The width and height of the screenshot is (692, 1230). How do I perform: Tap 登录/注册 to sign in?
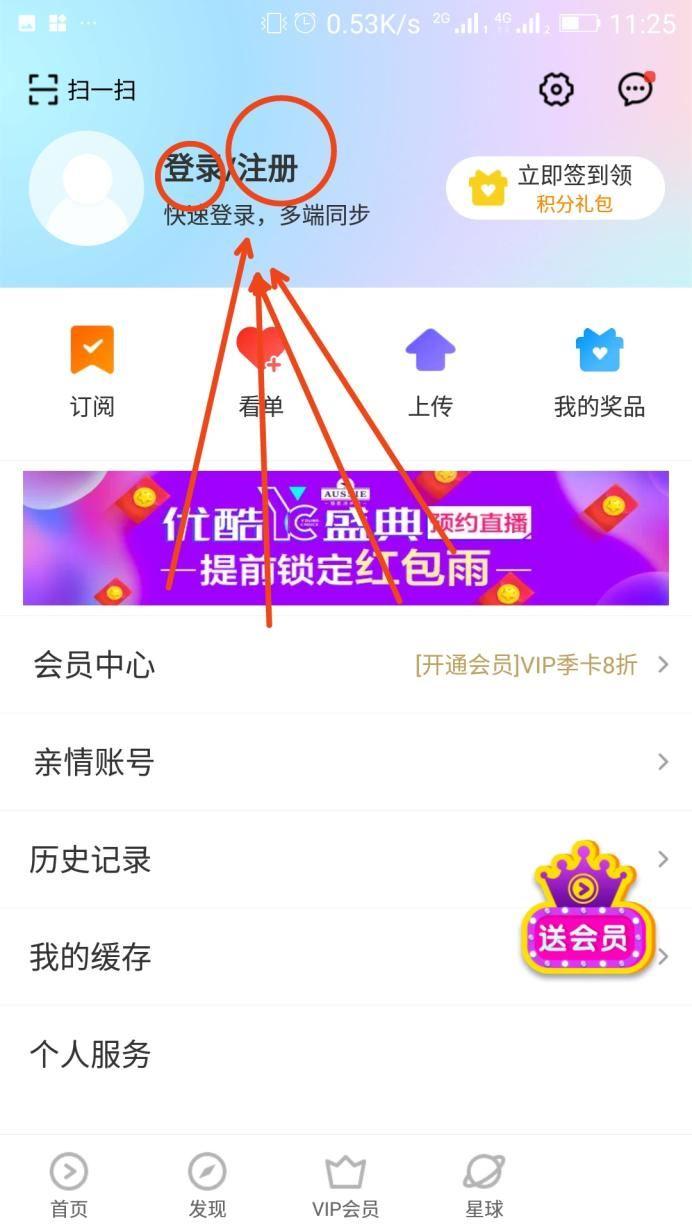[232, 169]
